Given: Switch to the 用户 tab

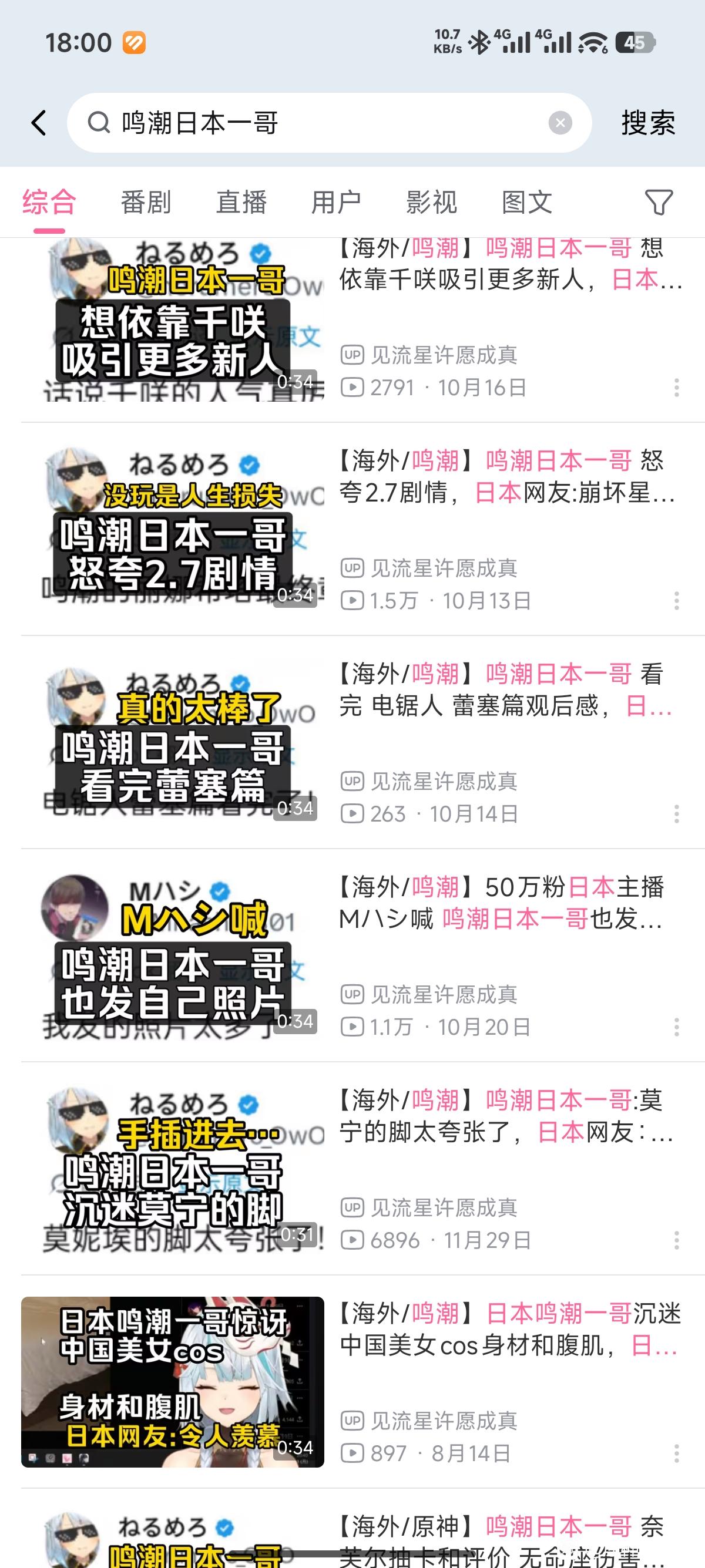Looking at the screenshot, I should pyautogui.click(x=336, y=202).
